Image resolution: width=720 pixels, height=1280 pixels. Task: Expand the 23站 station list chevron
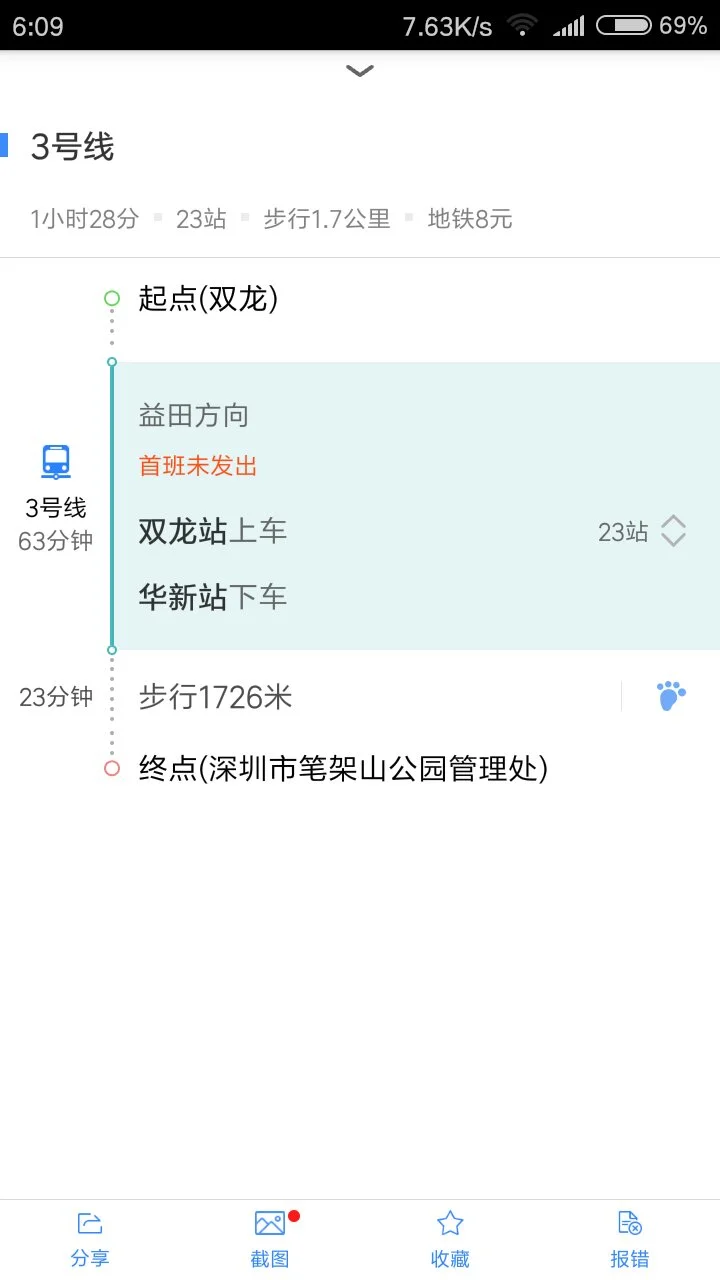[x=673, y=531]
